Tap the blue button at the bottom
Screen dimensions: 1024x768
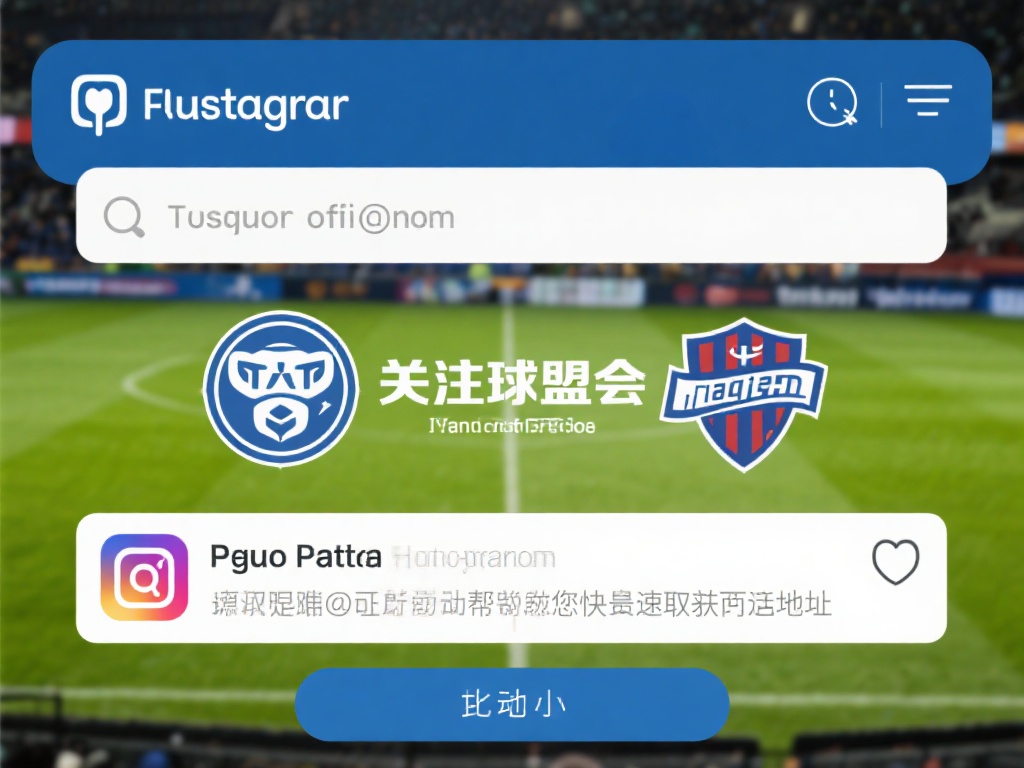511,704
